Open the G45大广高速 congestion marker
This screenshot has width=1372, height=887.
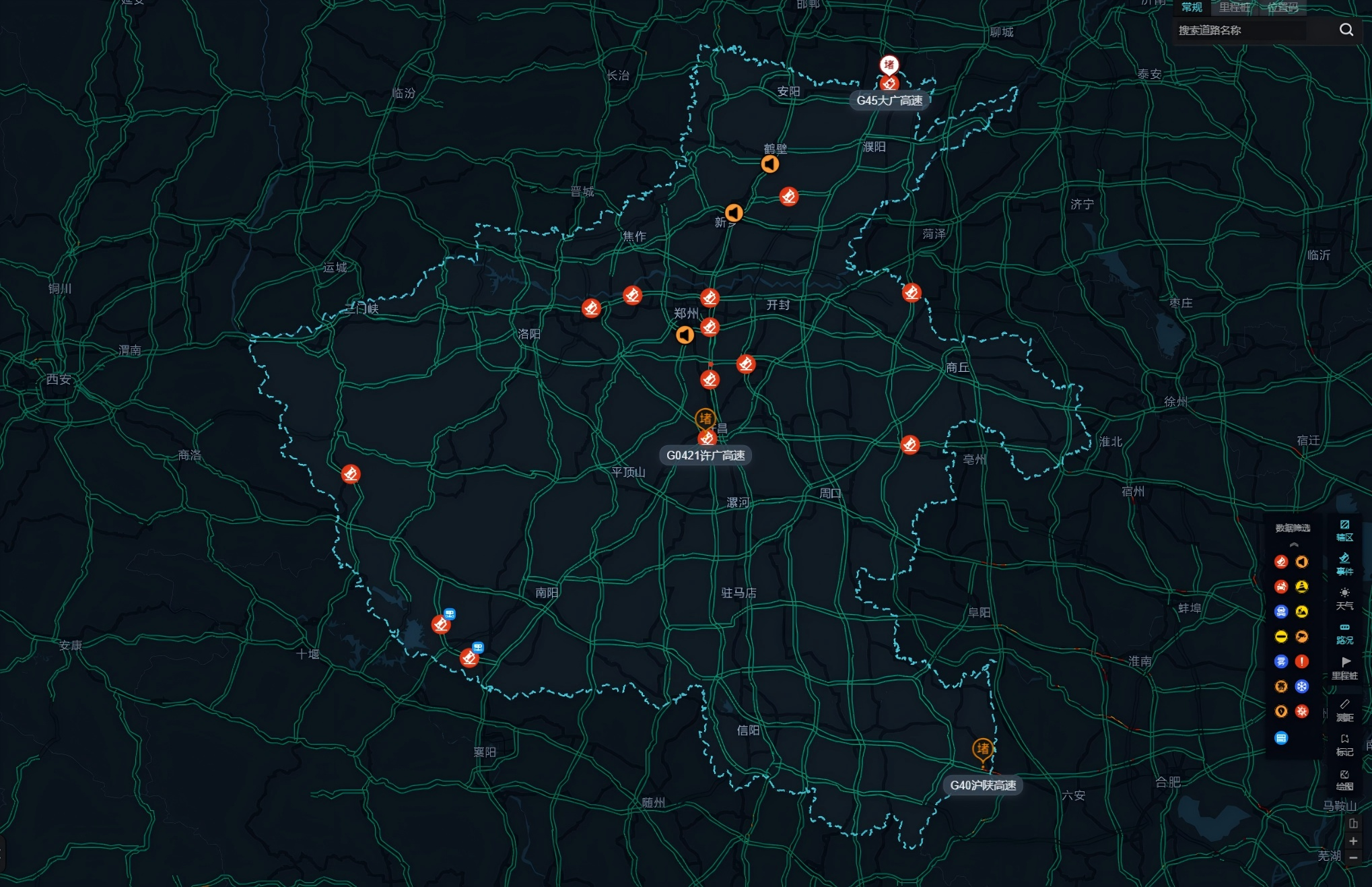pos(889,65)
